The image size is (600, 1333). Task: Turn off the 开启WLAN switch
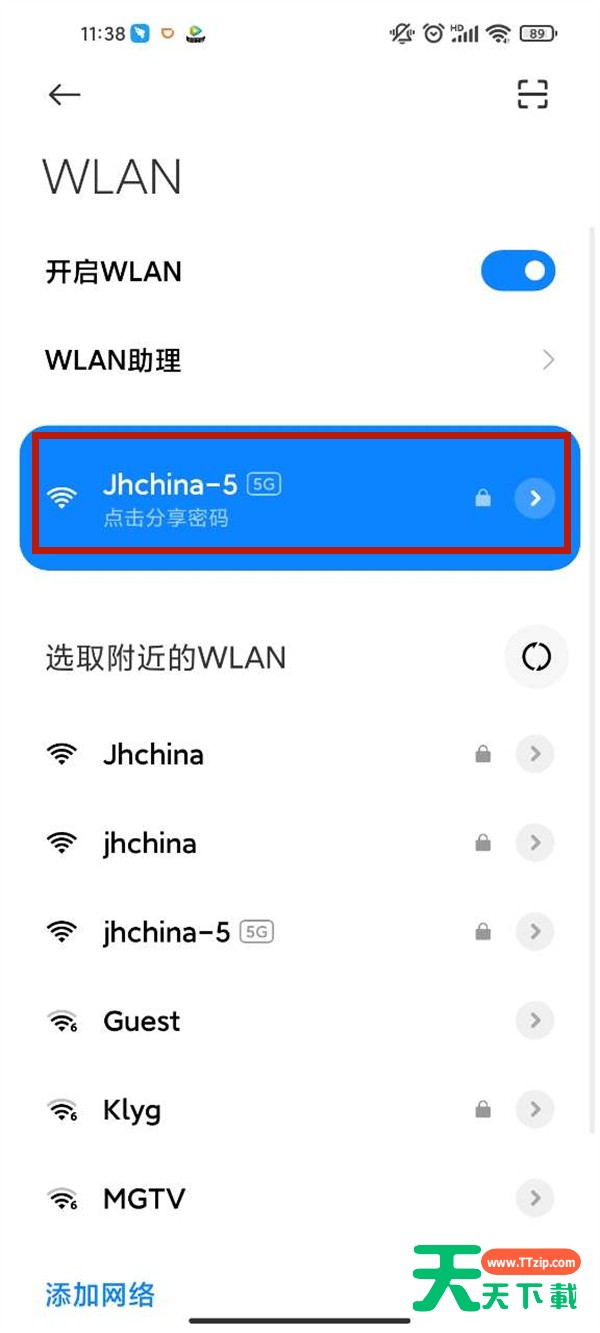[x=518, y=271]
